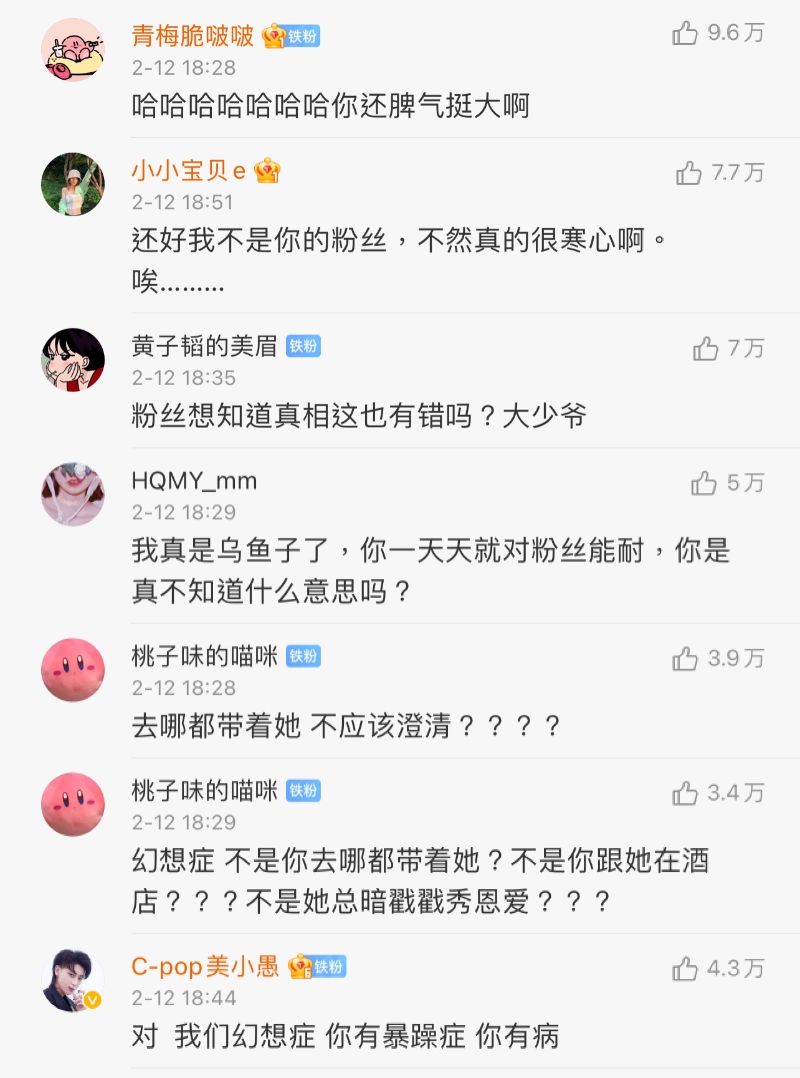Like HQMY_mm's comment
Screen dimensions: 800x1078
click(x=704, y=484)
